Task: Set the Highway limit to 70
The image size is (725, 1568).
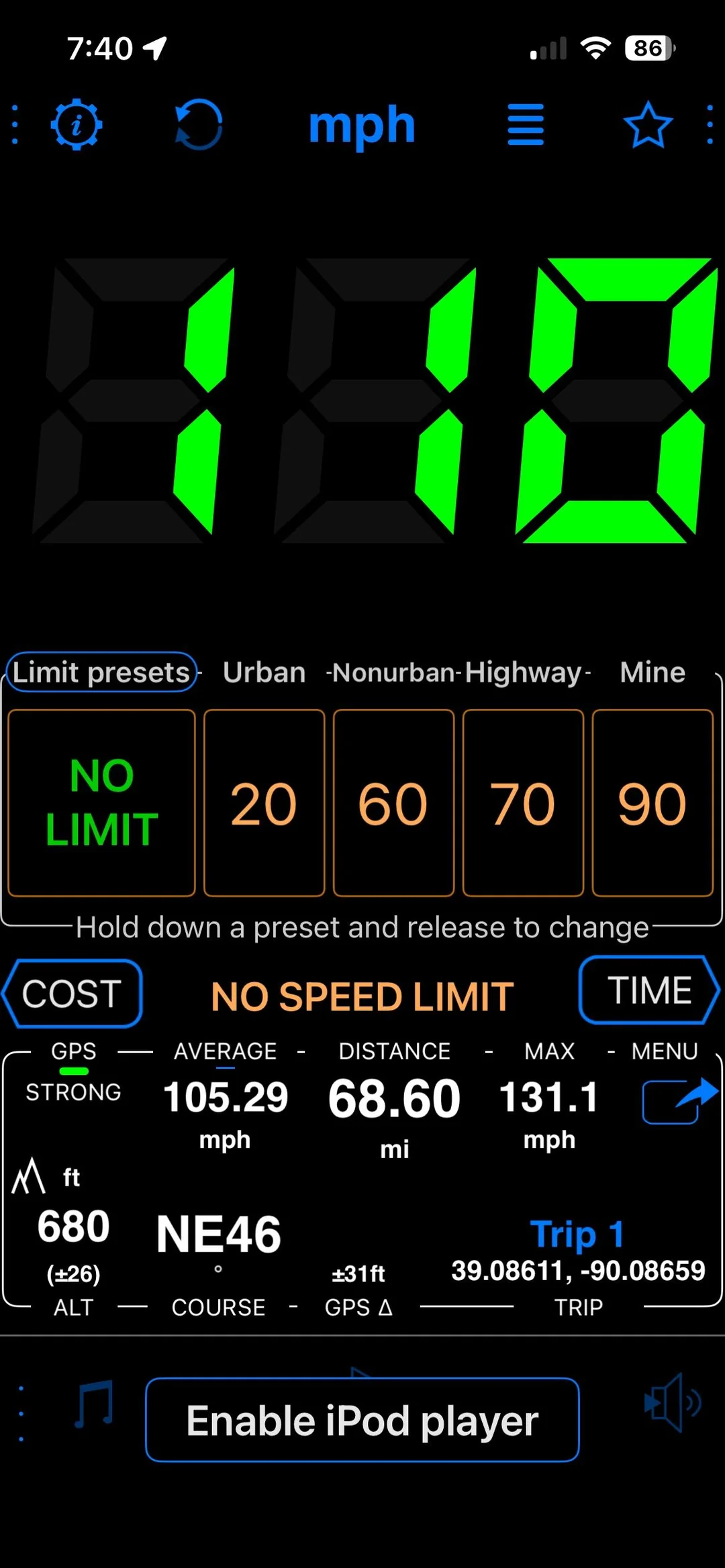Action: [523, 802]
